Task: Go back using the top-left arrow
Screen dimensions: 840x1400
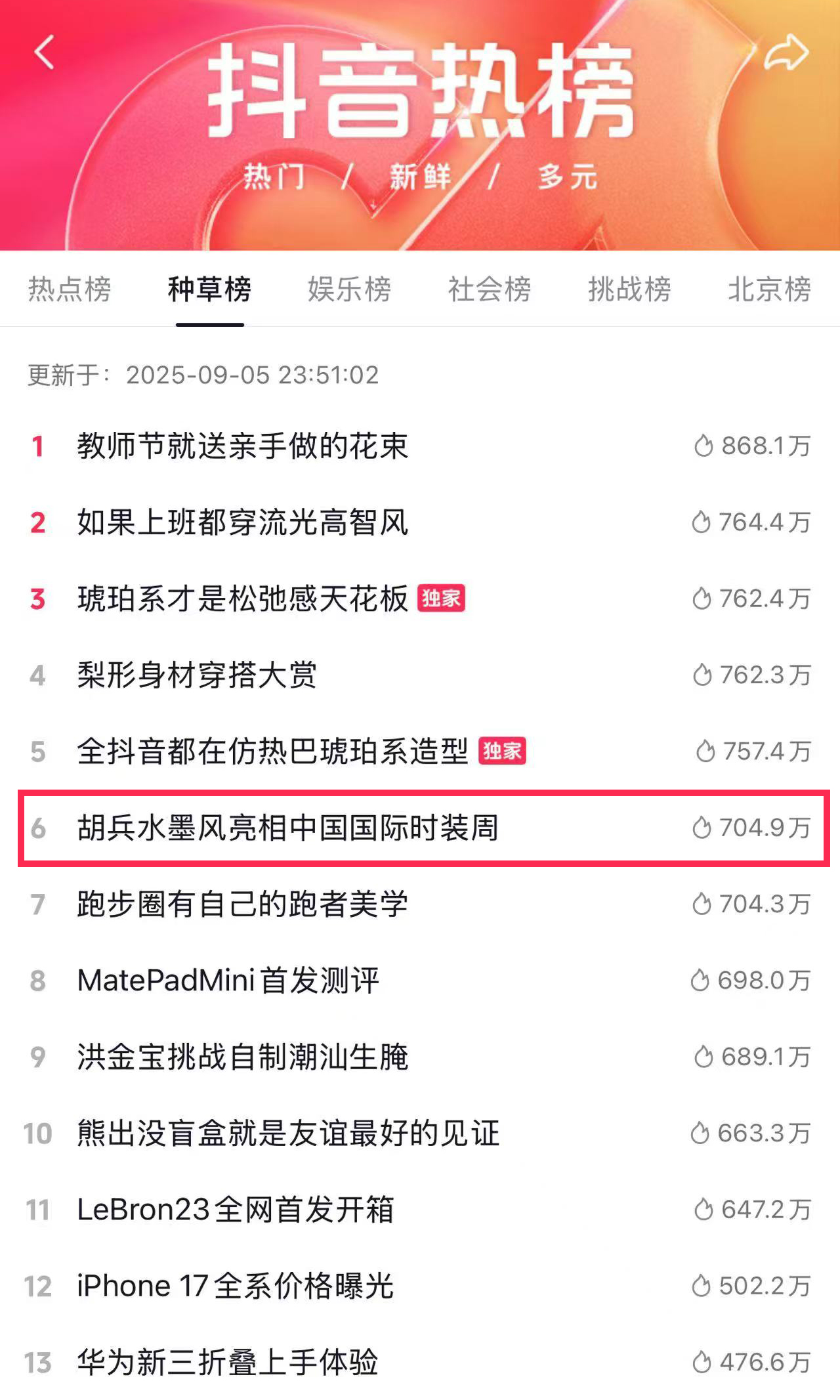Action: (x=44, y=53)
